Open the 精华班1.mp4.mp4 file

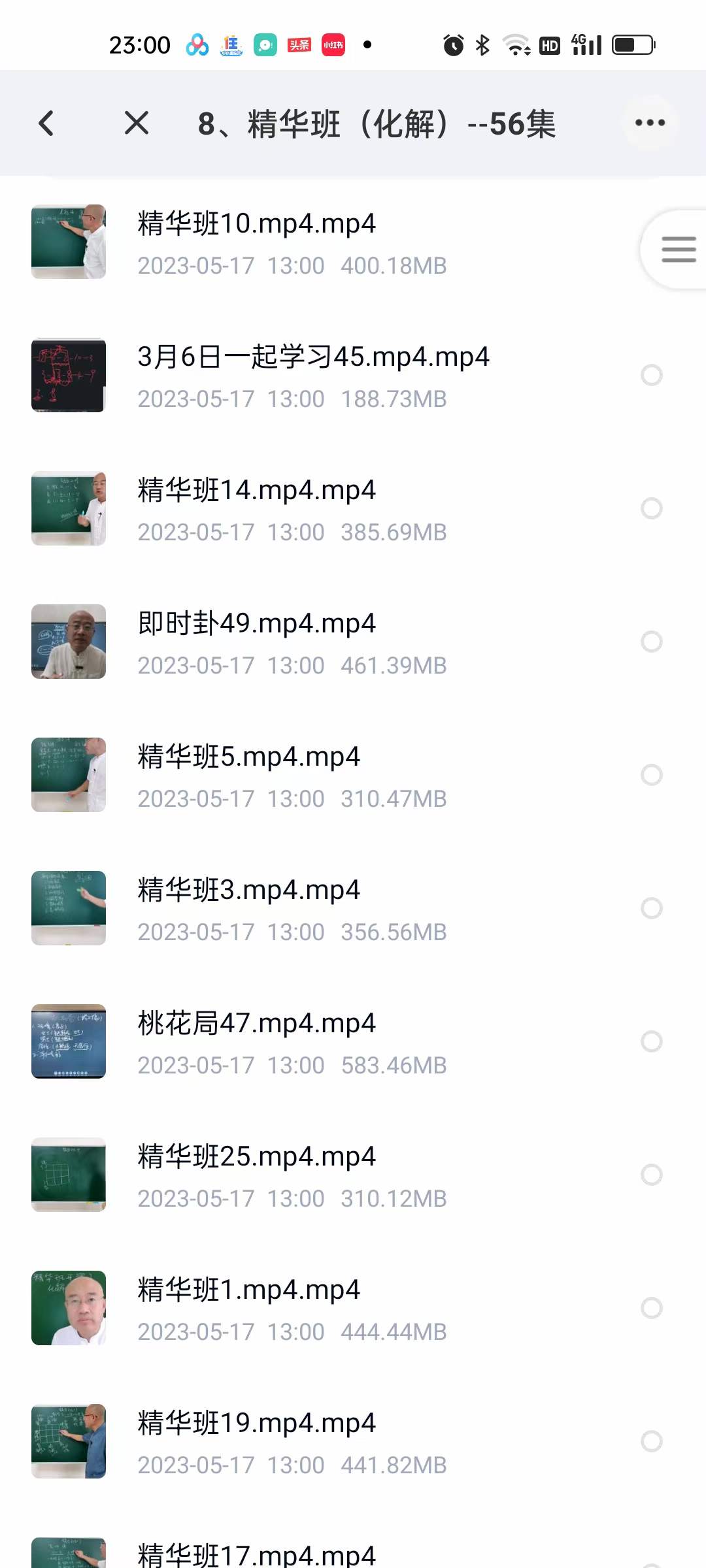click(249, 1290)
